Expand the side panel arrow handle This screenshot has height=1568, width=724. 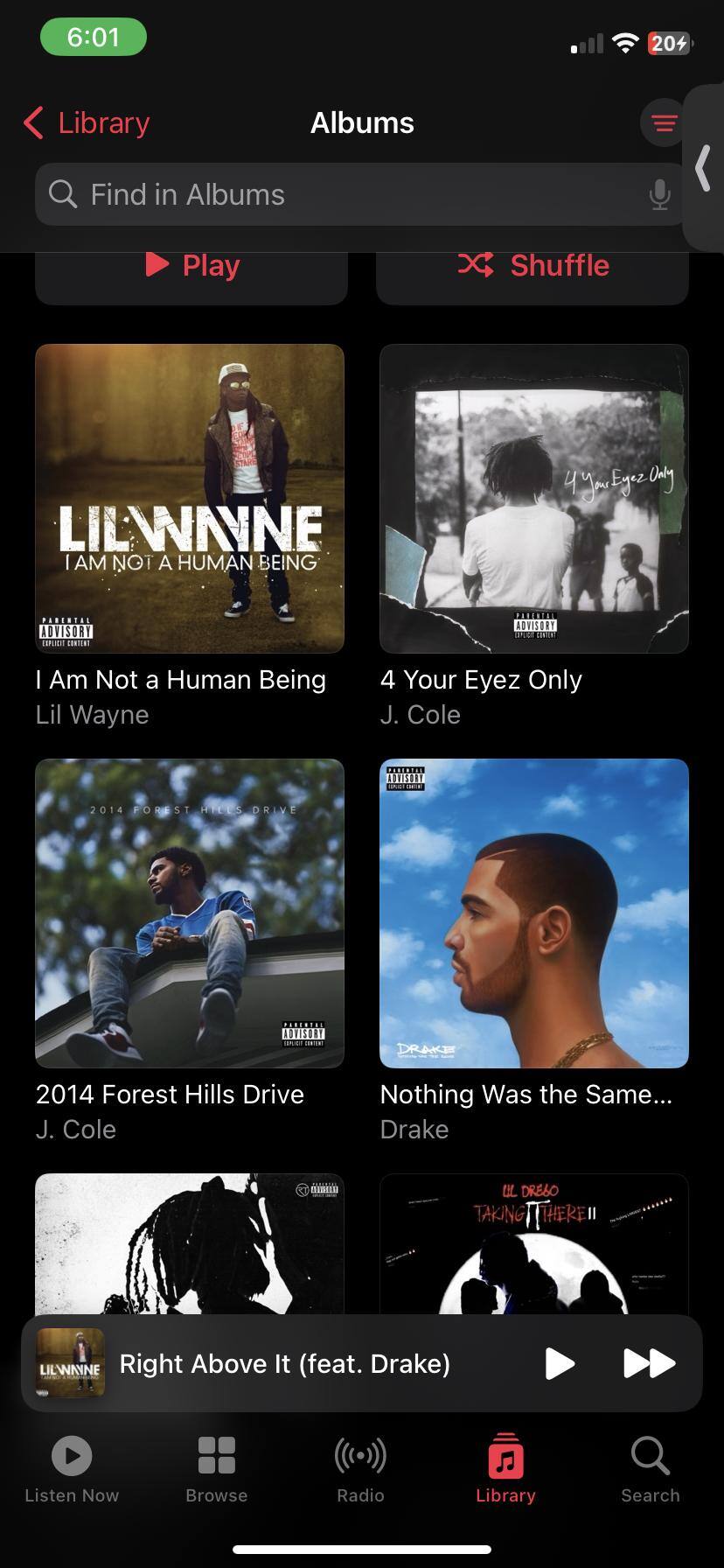tap(704, 168)
